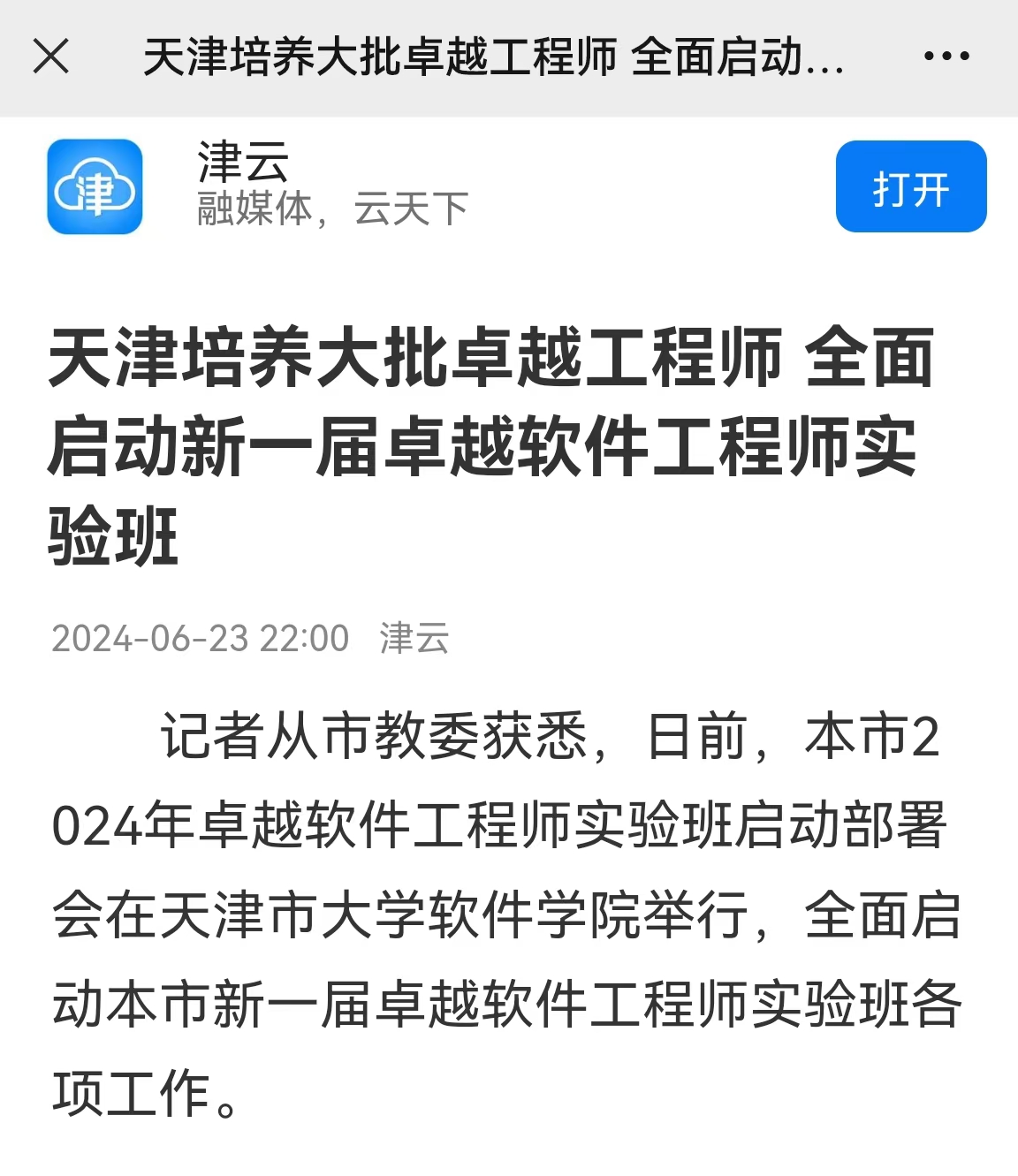
Task: Close the article page
Action: pos(51,57)
